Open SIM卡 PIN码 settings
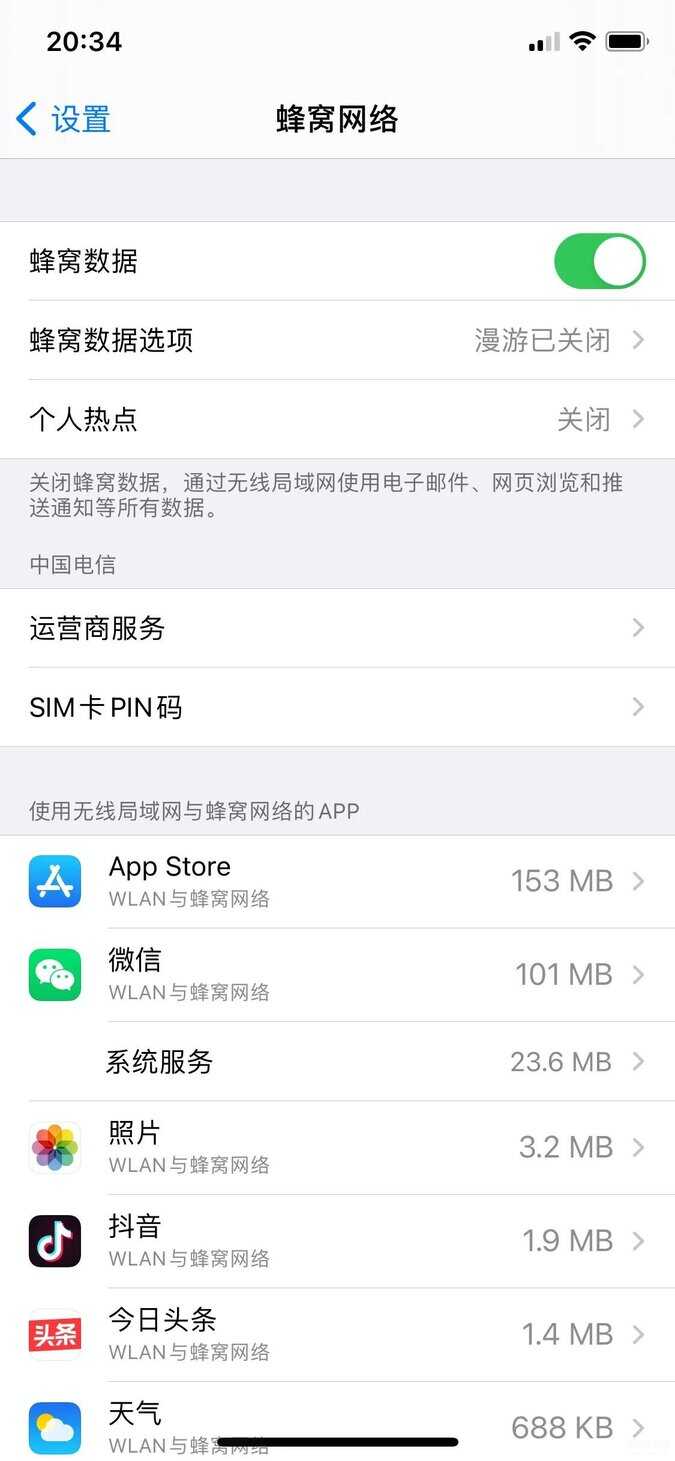Image resolution: width=675 pixels, height=1461 pixels. 337,707
